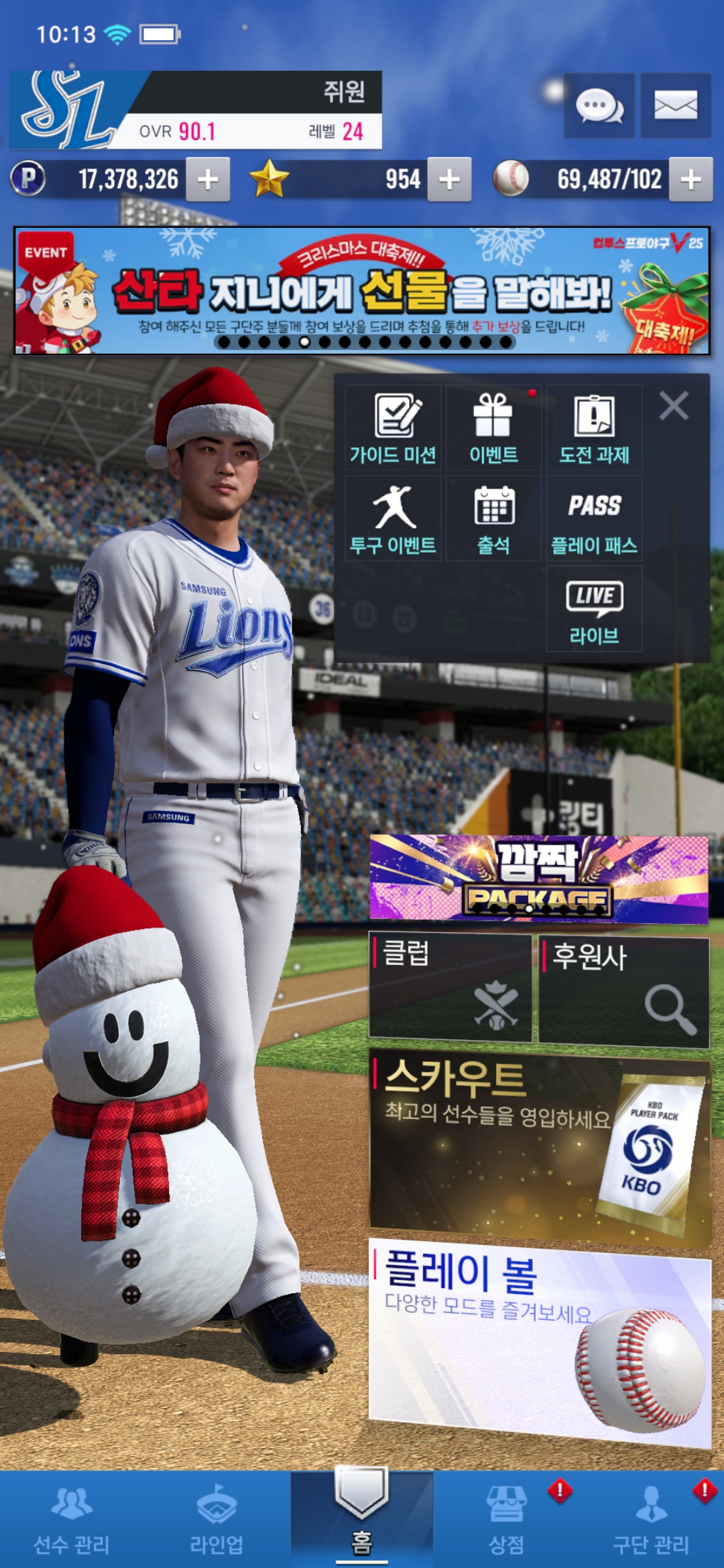Viewport: 724px width, 1568px height.
Task: Open the 클럽 club card
Action: pos(450,988)
